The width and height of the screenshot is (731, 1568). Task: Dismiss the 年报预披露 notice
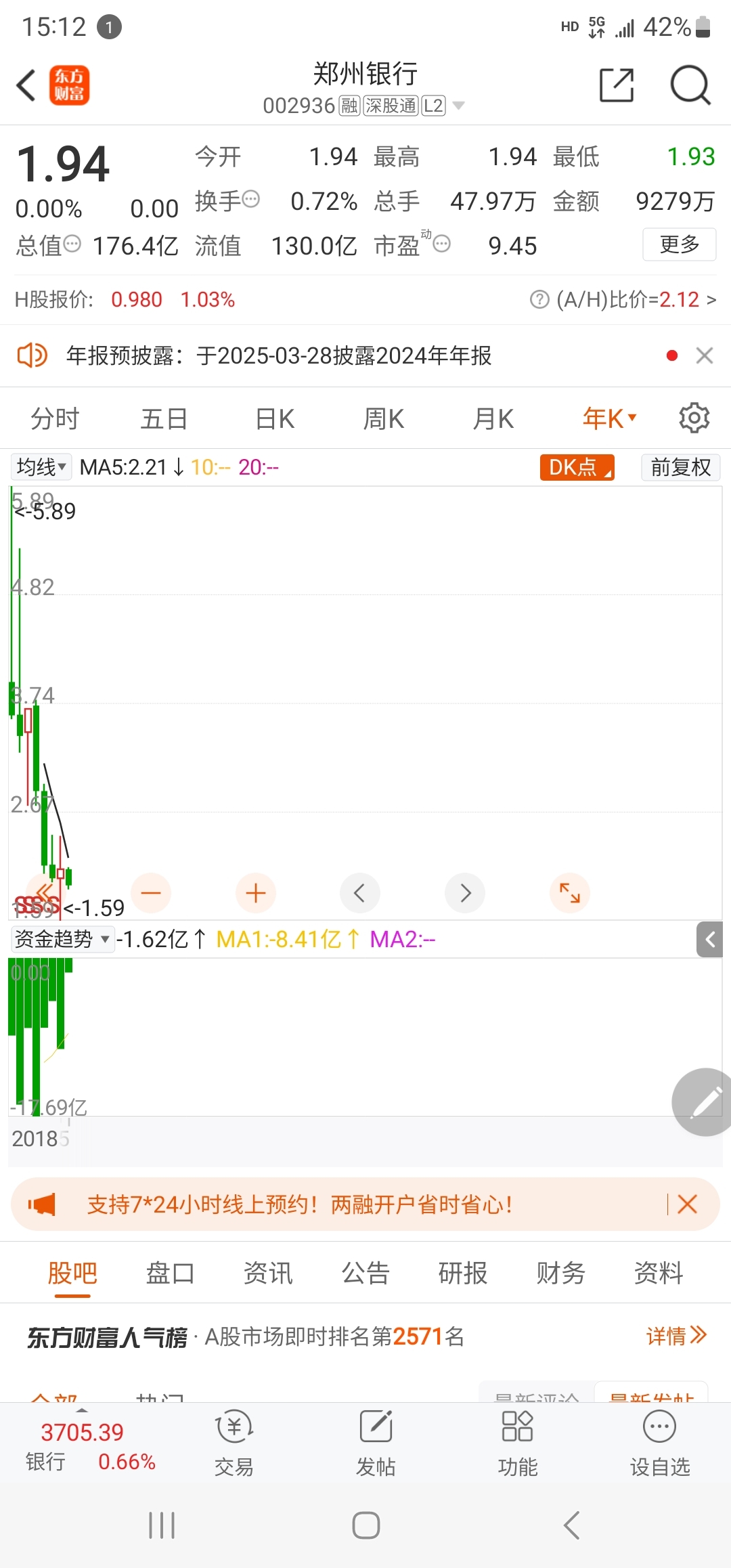tap(705, 355)
